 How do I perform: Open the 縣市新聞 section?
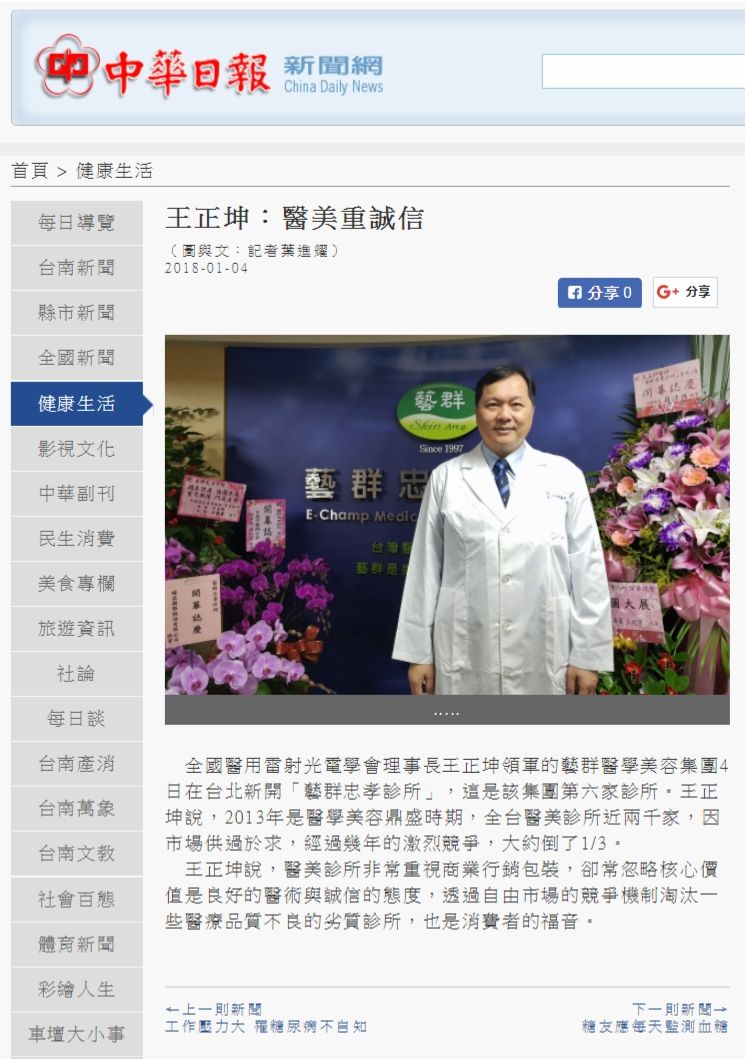click(x=77, y=313)
